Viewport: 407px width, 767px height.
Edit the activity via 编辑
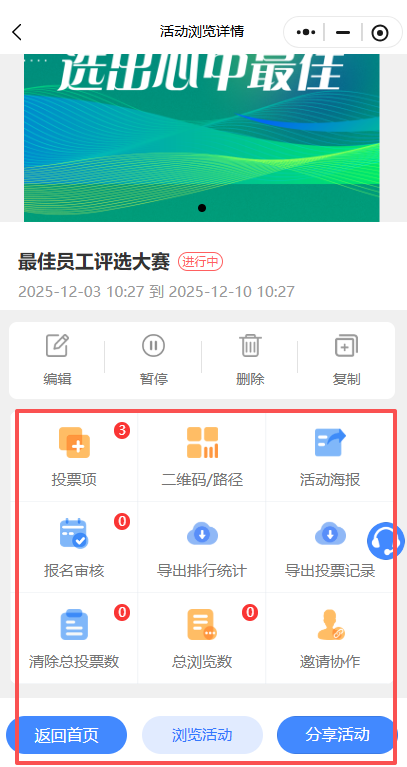tap(58, 360)
